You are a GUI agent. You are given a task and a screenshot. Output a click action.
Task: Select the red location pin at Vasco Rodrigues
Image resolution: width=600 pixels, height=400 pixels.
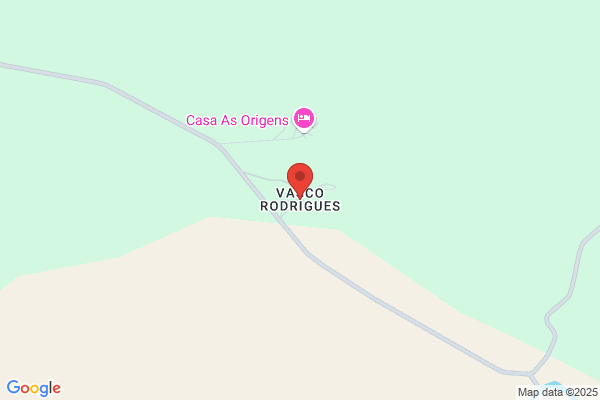[x=300, y=180]
